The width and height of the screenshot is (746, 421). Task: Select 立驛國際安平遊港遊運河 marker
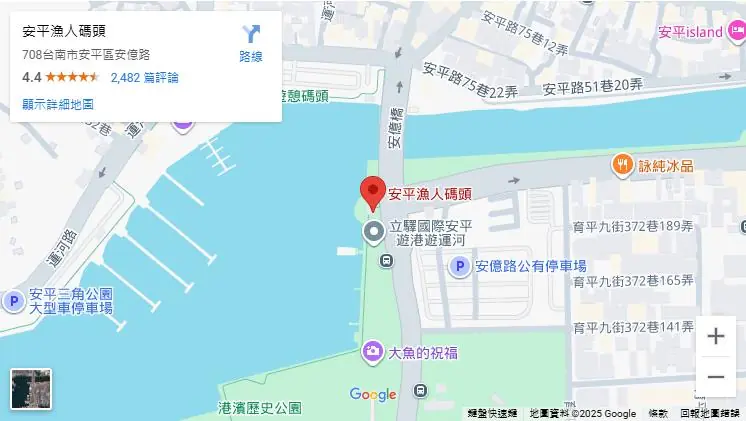pos(374,234)
